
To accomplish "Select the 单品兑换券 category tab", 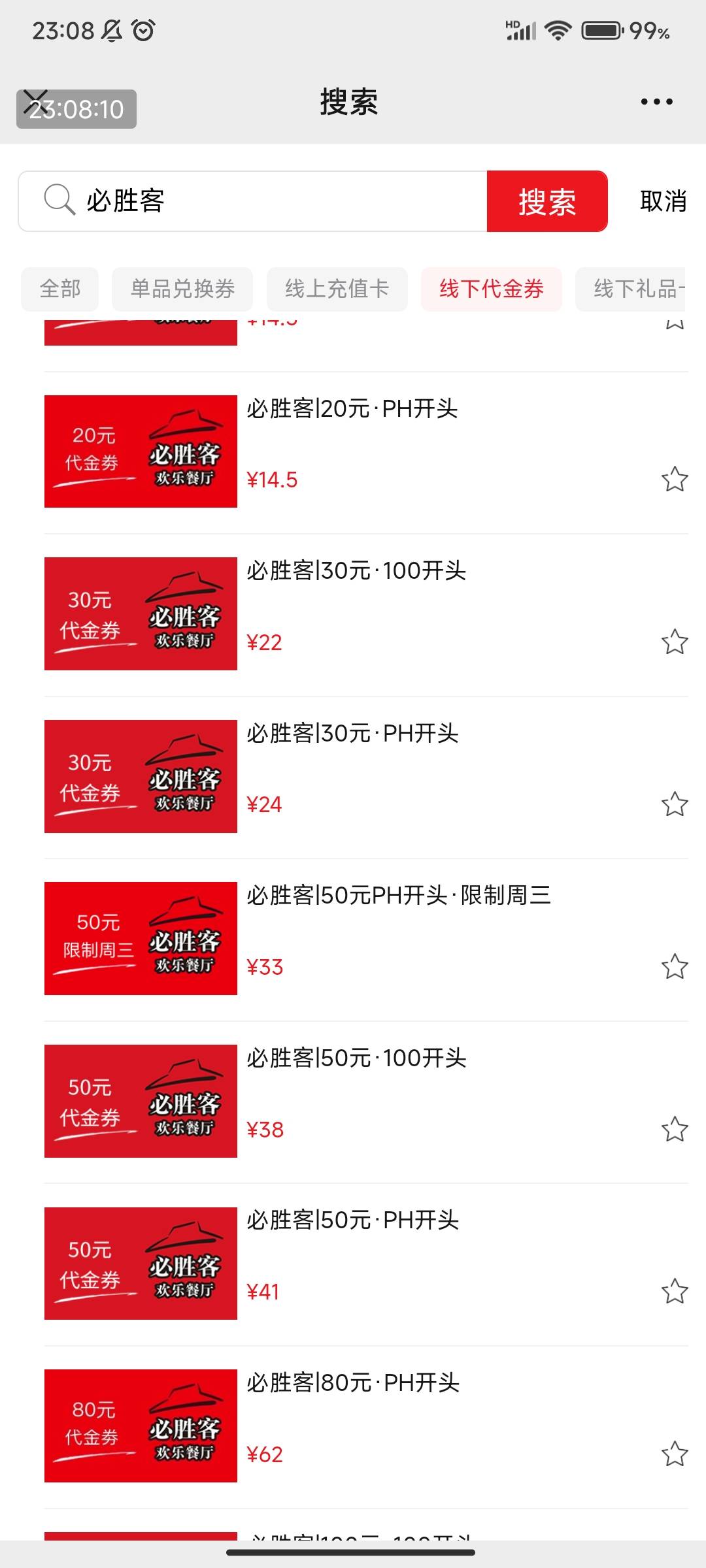I will [x=182, y=289].
